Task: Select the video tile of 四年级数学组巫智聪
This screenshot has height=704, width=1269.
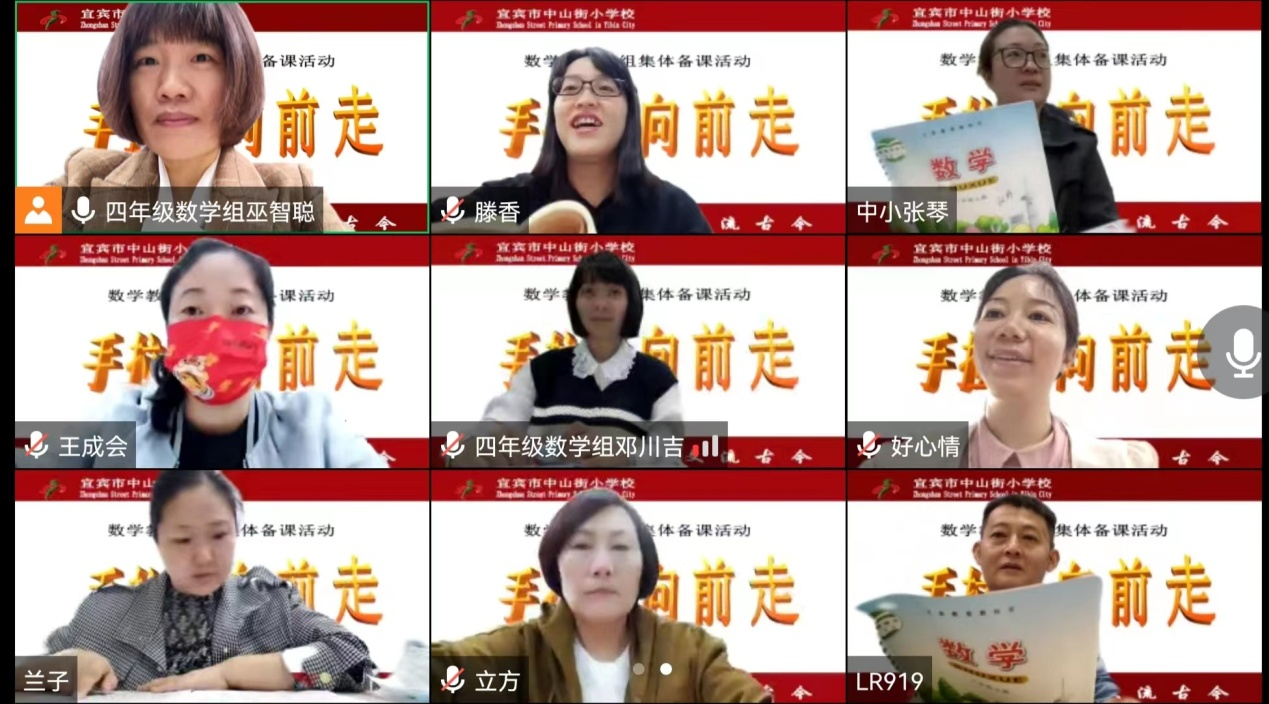Action: [222, 117]
